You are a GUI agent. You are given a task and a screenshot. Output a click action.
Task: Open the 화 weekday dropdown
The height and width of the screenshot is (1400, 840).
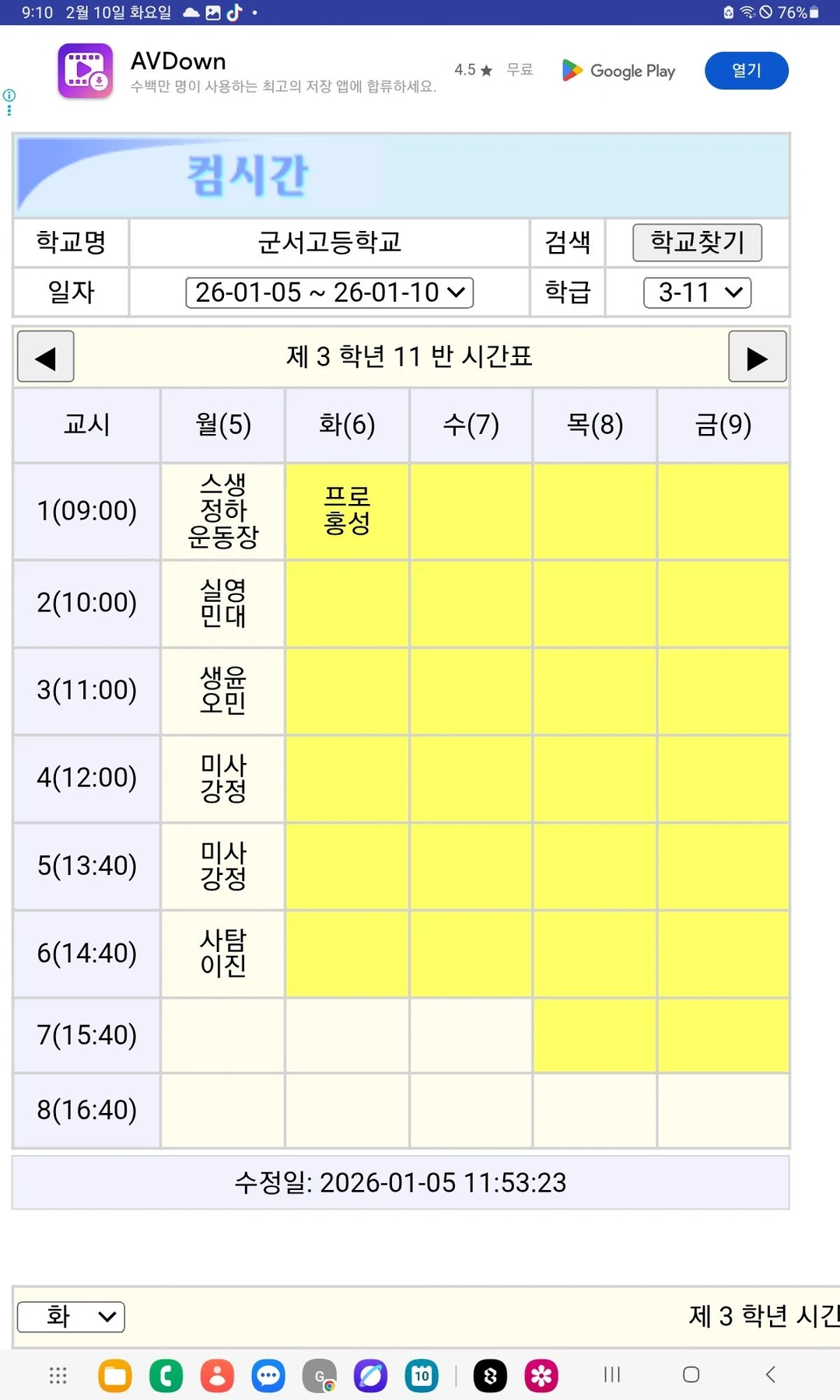click(71, 1316)
